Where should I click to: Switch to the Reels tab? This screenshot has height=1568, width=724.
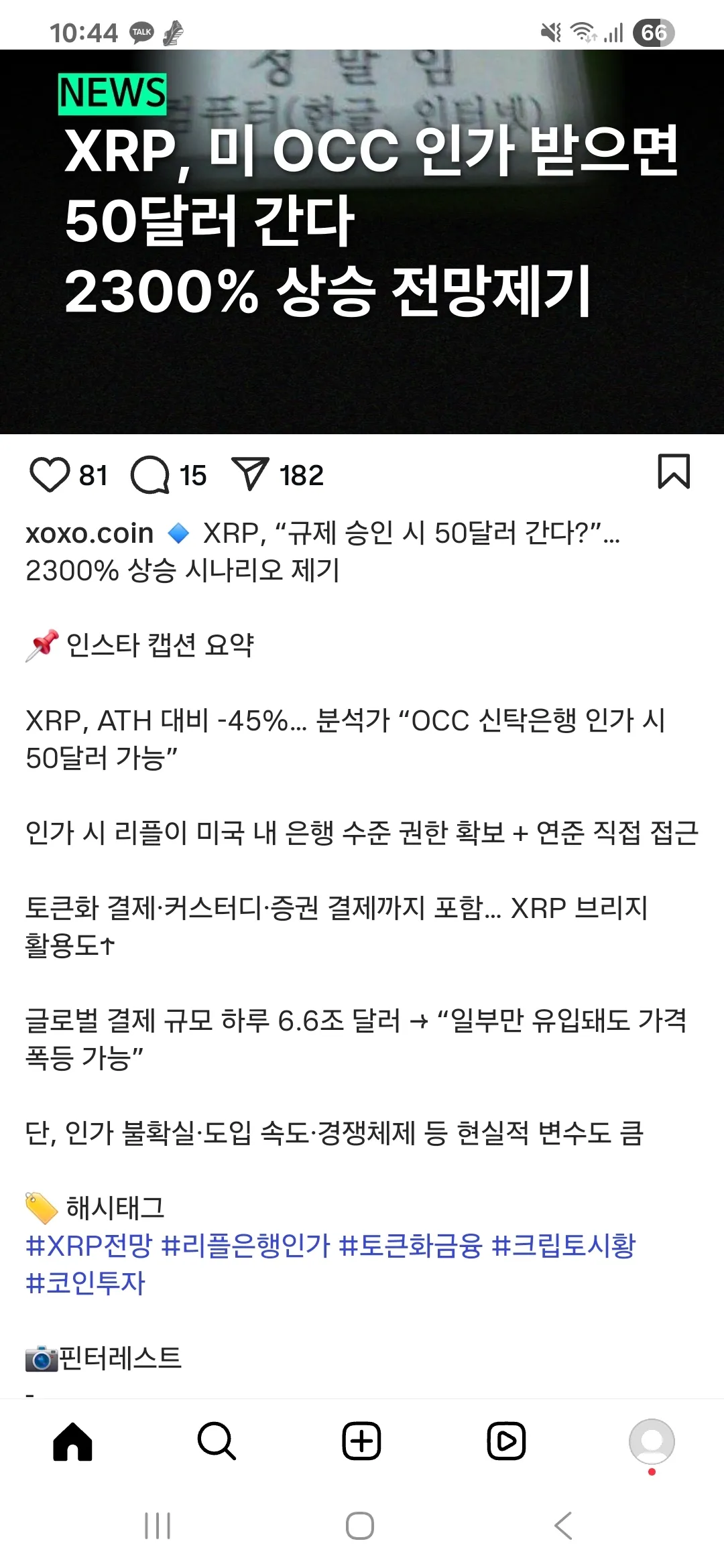coord(506,1441)
